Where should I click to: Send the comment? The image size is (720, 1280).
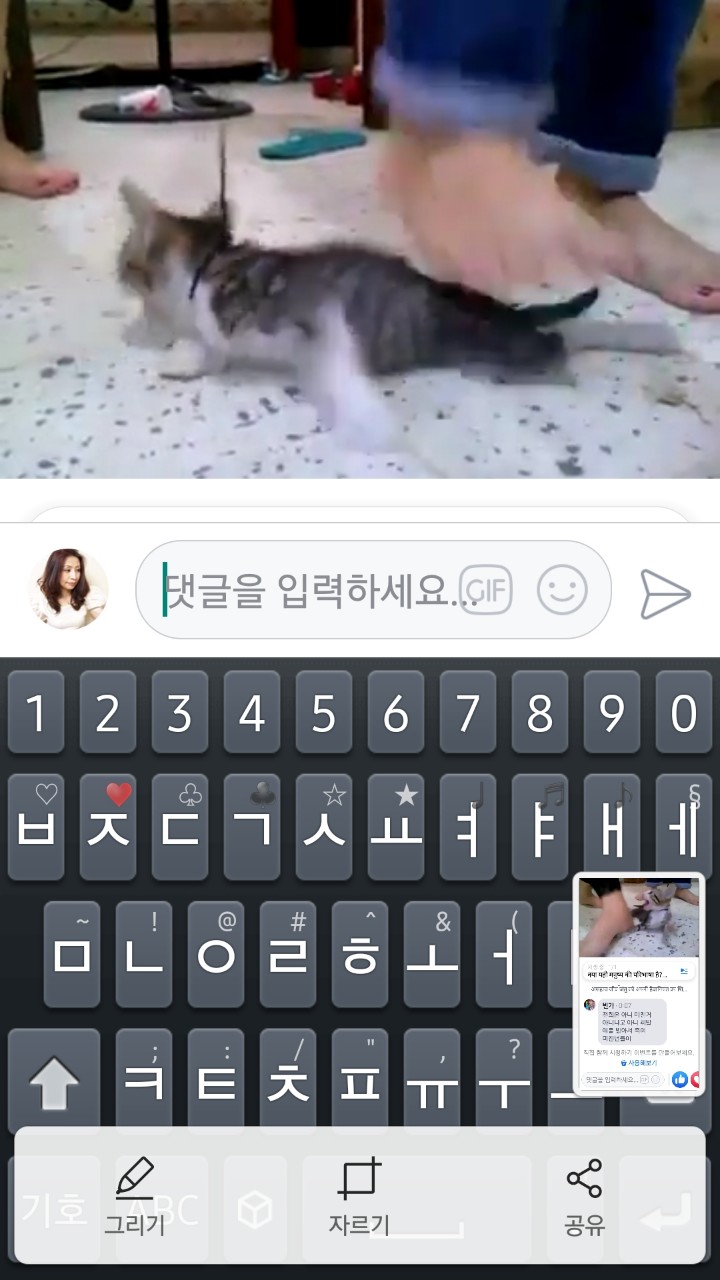(665, 594)
